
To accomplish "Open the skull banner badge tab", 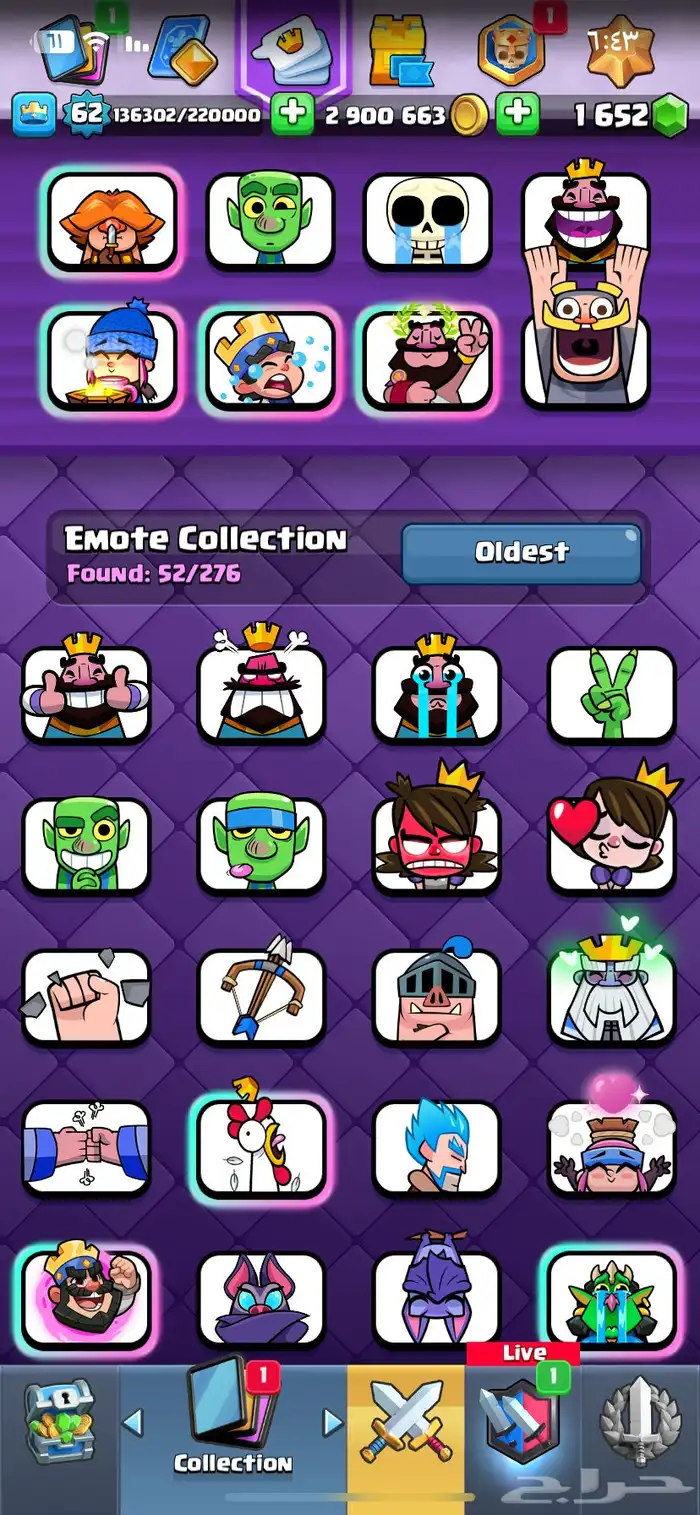I will 512,50.
